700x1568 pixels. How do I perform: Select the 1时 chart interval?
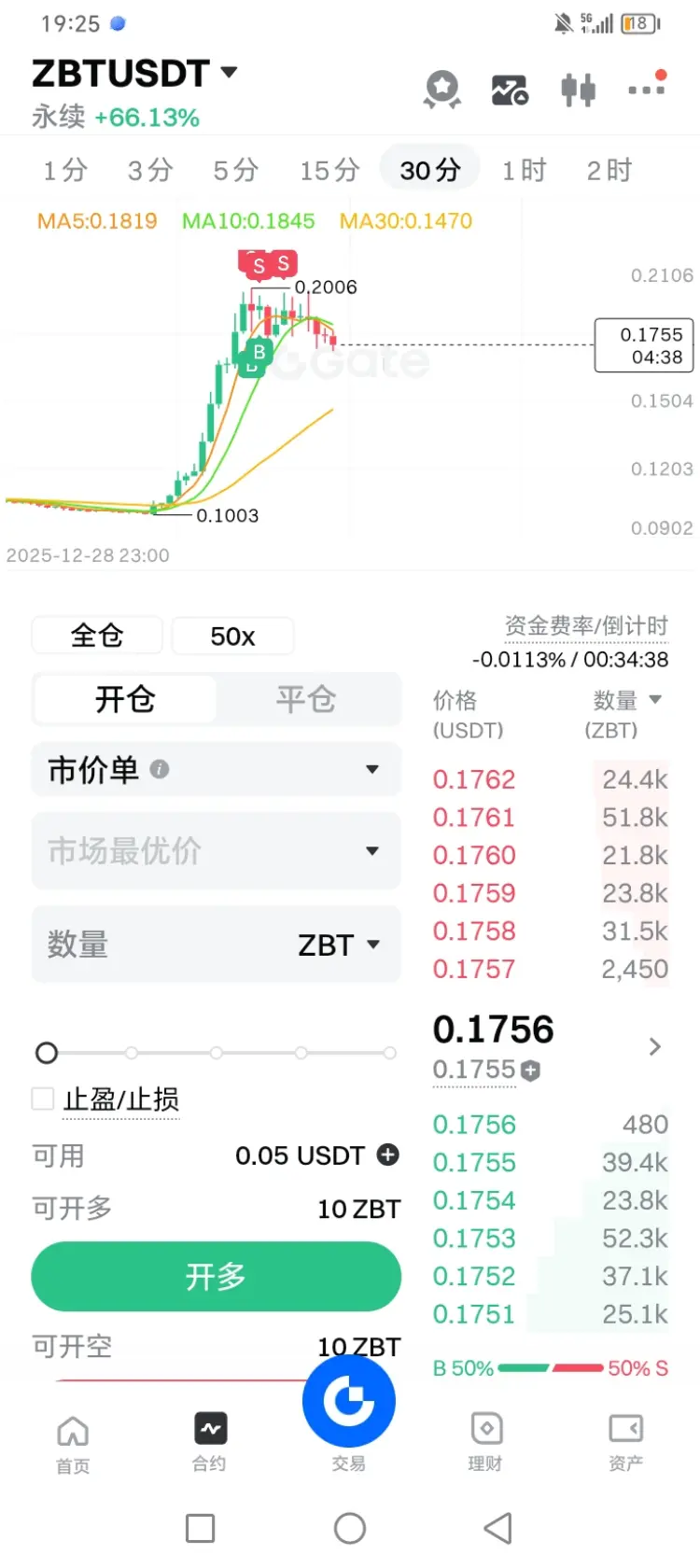point(524,170)
